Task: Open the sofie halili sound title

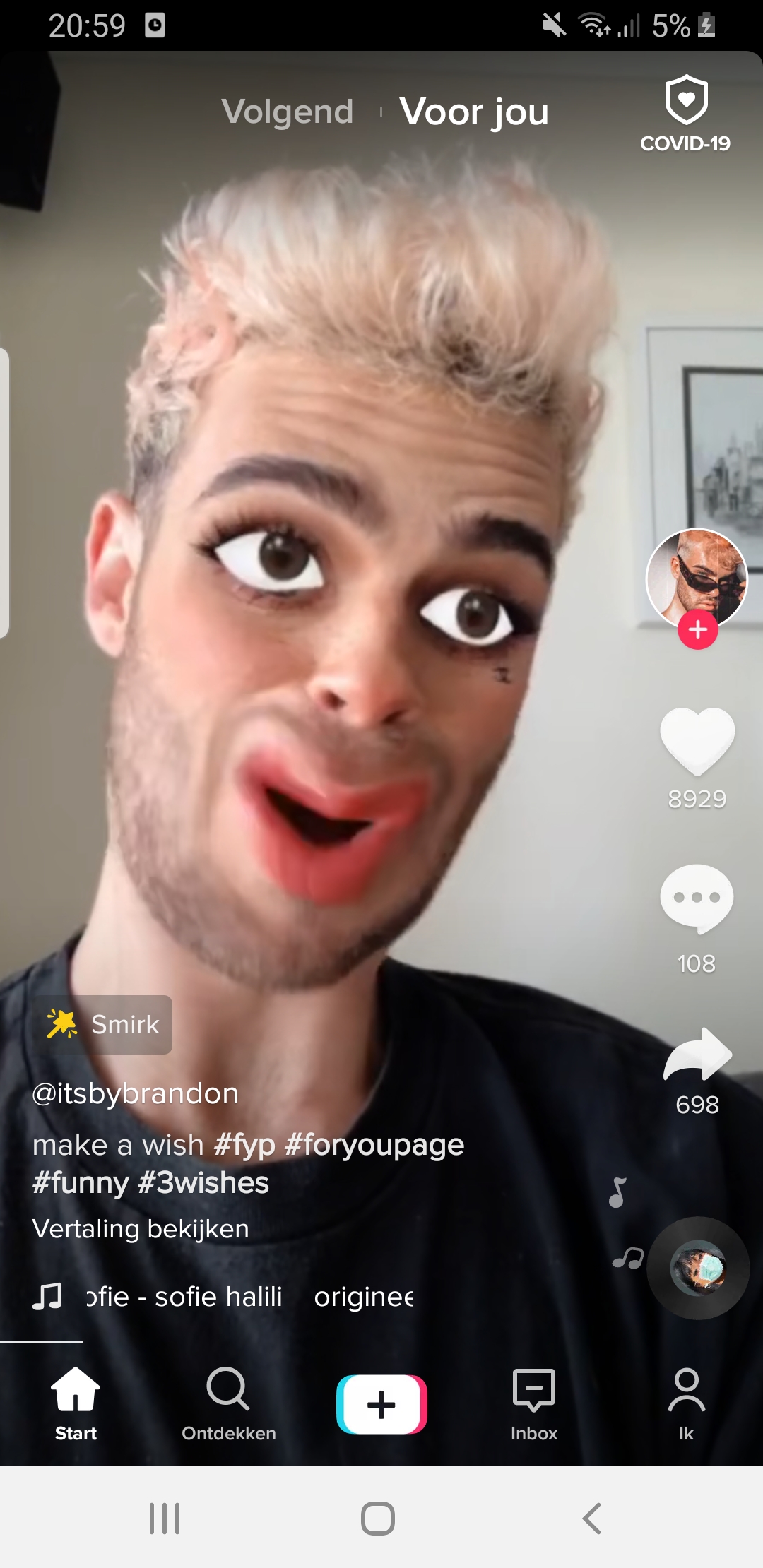Action: (x=184, y=1297)
